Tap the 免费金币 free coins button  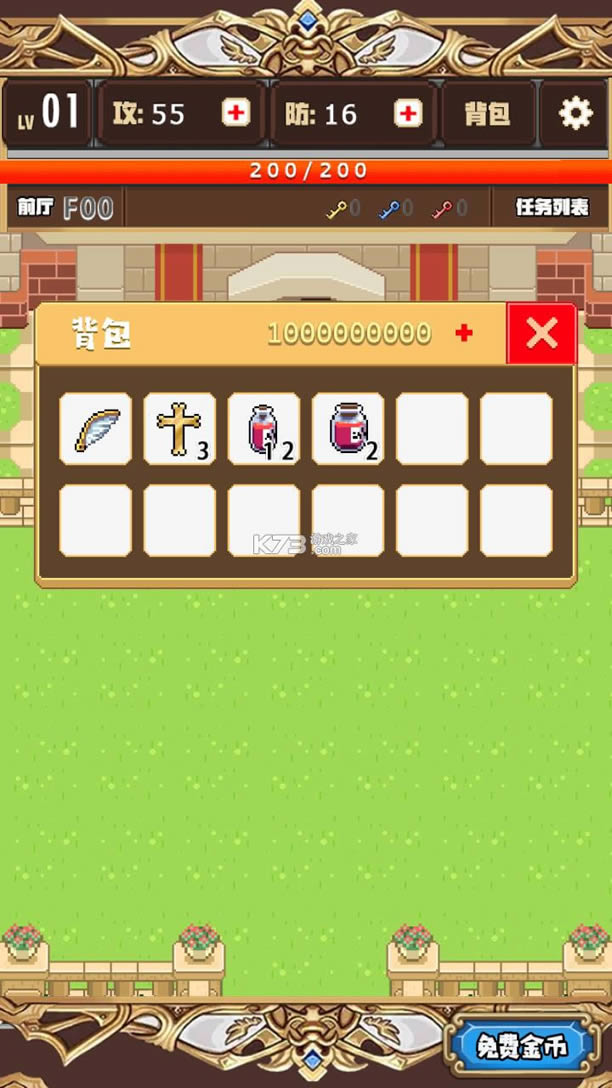pos(521,1049)
